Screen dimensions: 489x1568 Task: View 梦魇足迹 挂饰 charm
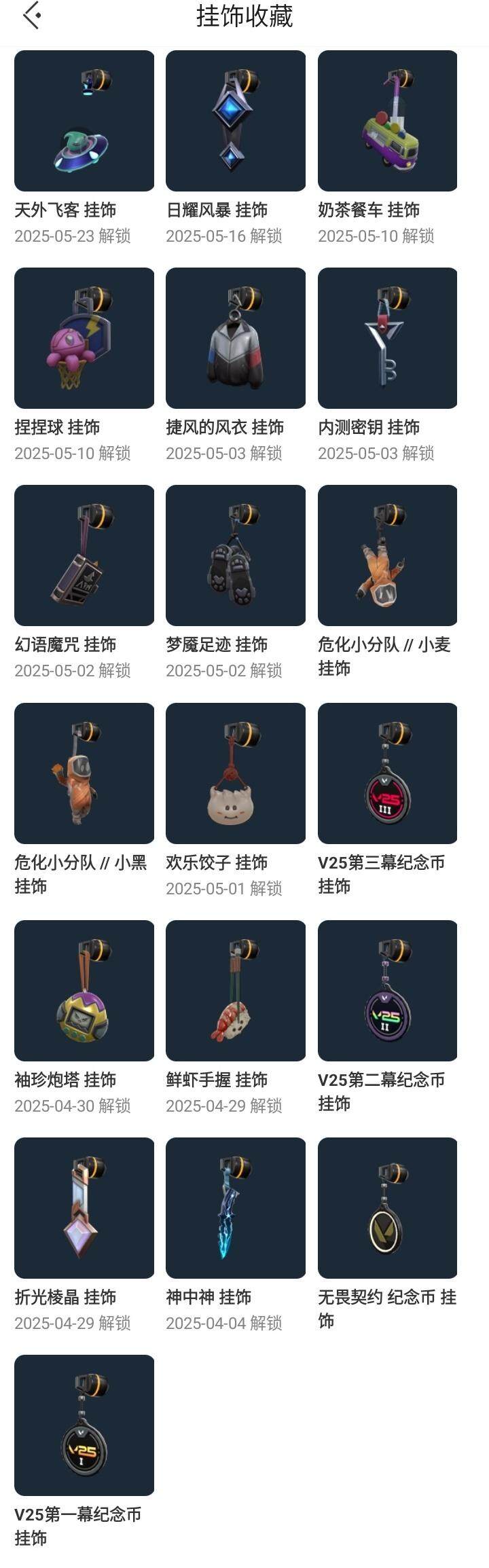(x=236, y=555)
